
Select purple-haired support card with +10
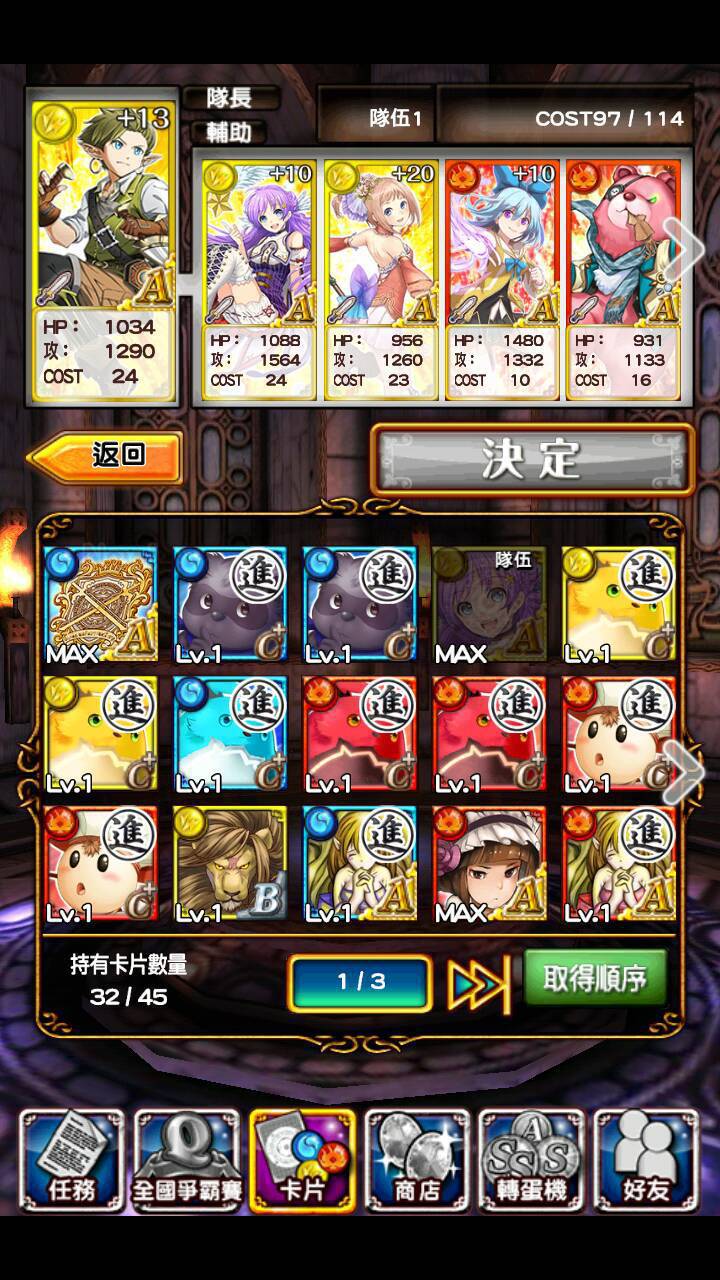tap(260, 280)
